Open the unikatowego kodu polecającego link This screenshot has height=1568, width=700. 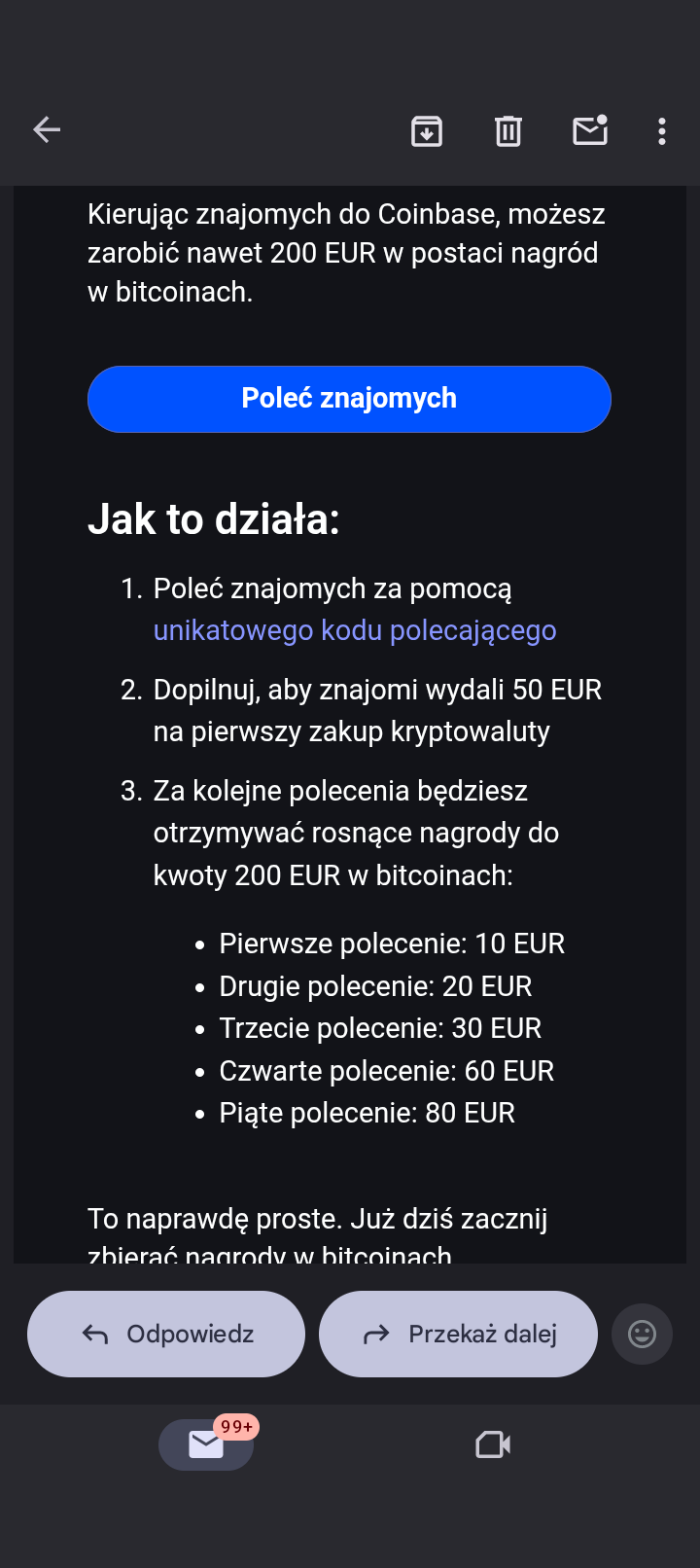pos(355,630)
